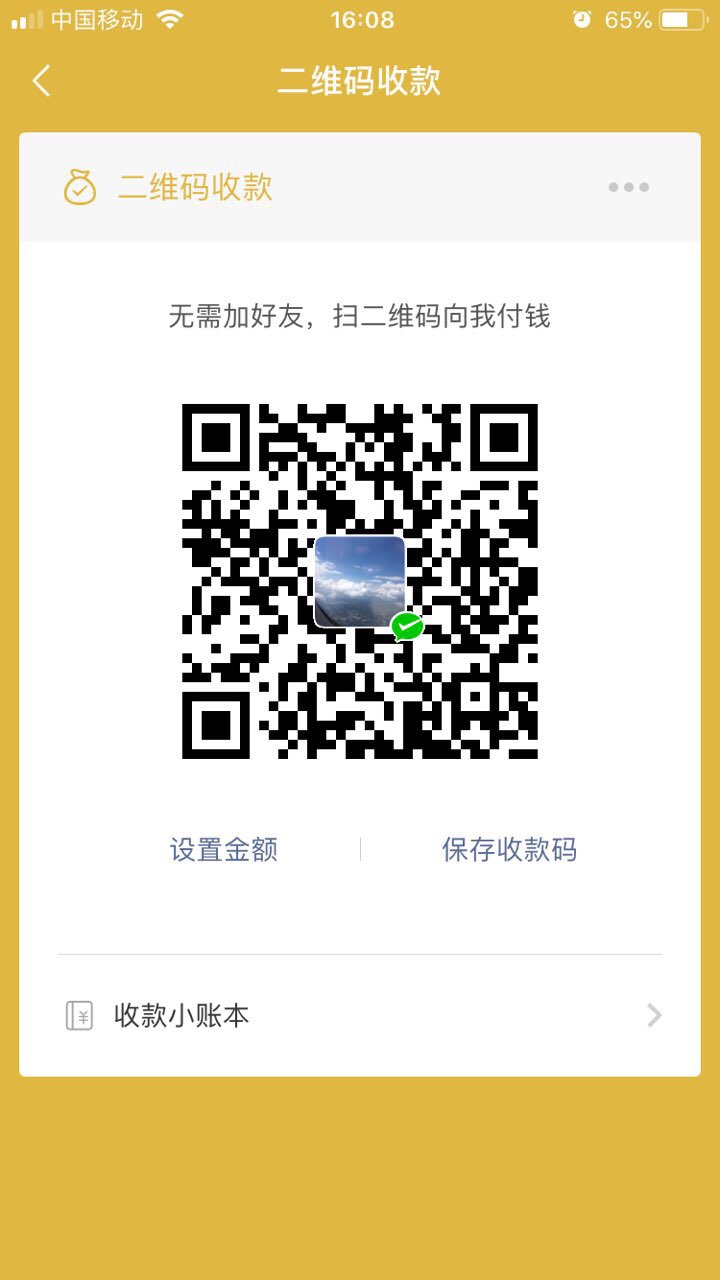The width and height of the screenshot is (720, 1280).
Task: Open 设置金额 to set payment amount
Action: point(223,848)
